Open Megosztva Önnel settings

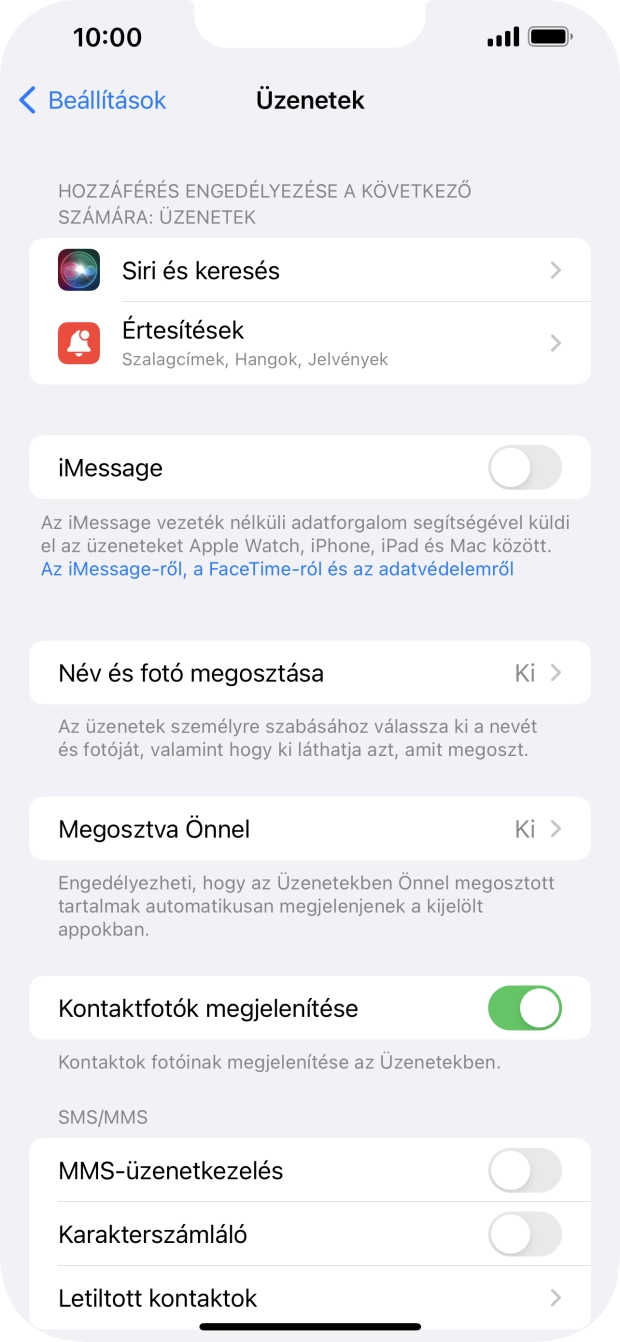(x=309, y=829)
